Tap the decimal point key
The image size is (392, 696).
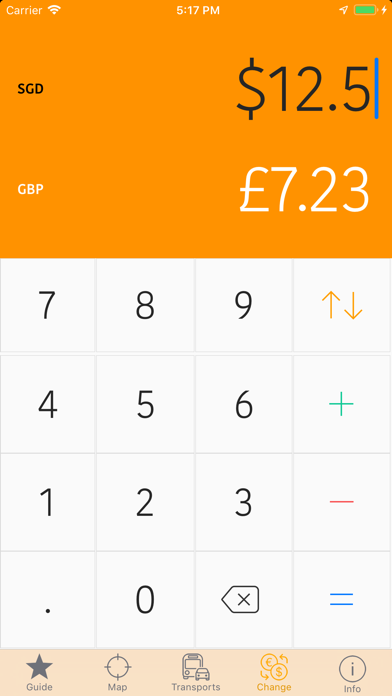tap(48, 600)
